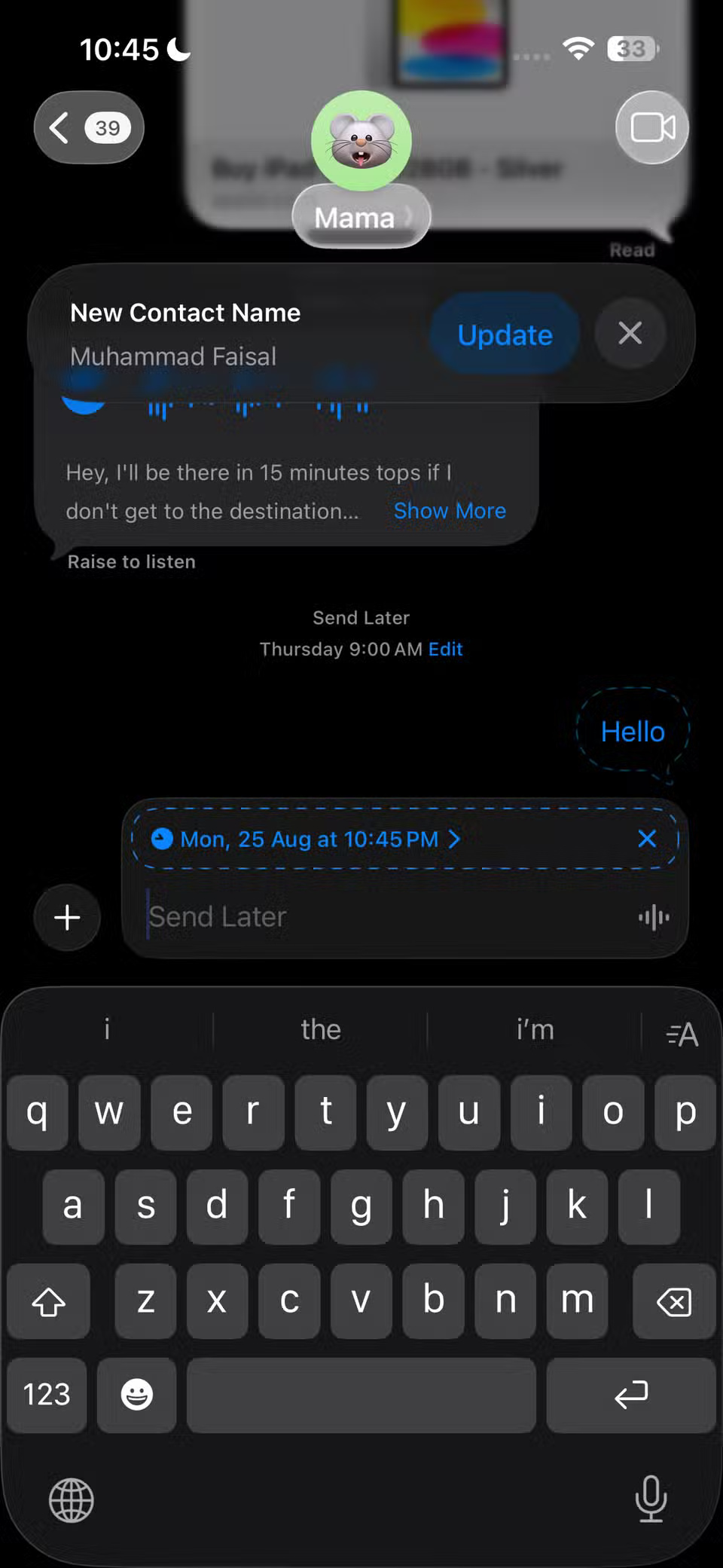
Task: Select the predictive suggestion 'i'm'
Action: [535, 1029]
